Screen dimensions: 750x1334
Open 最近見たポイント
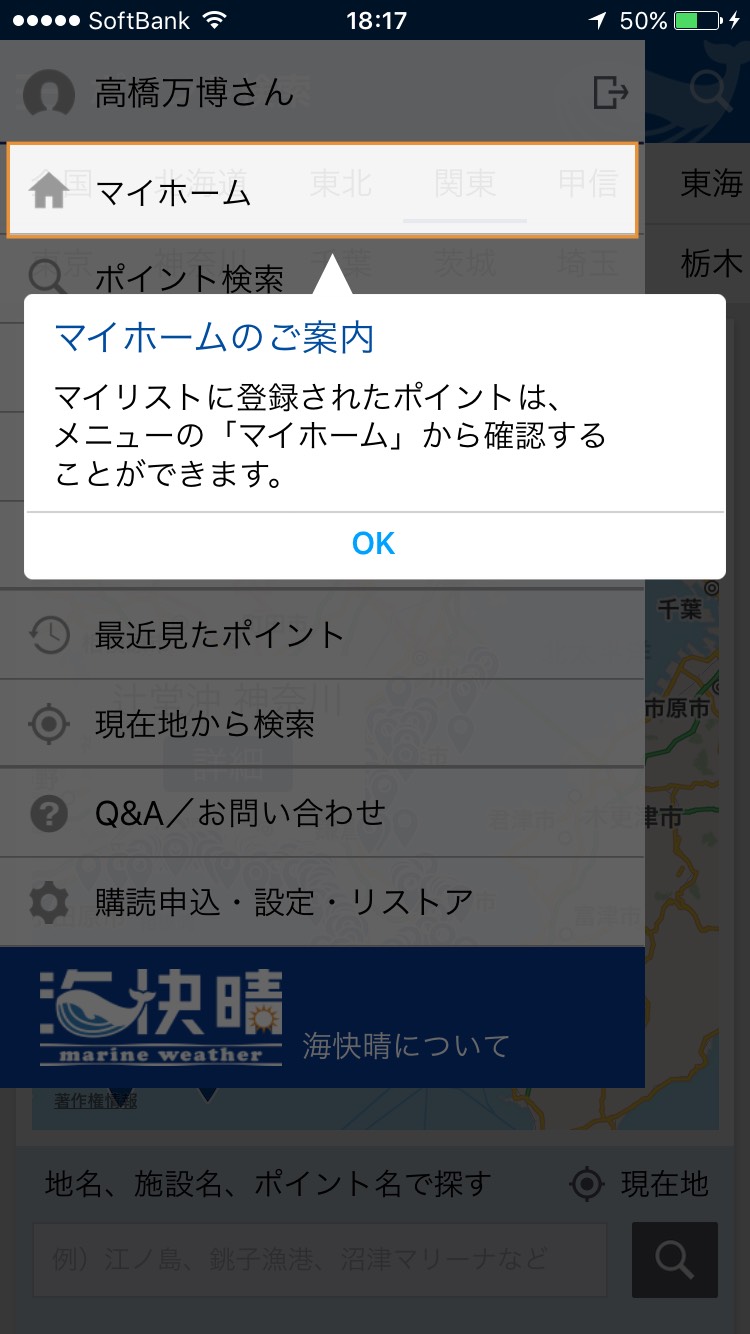point(322,635)
